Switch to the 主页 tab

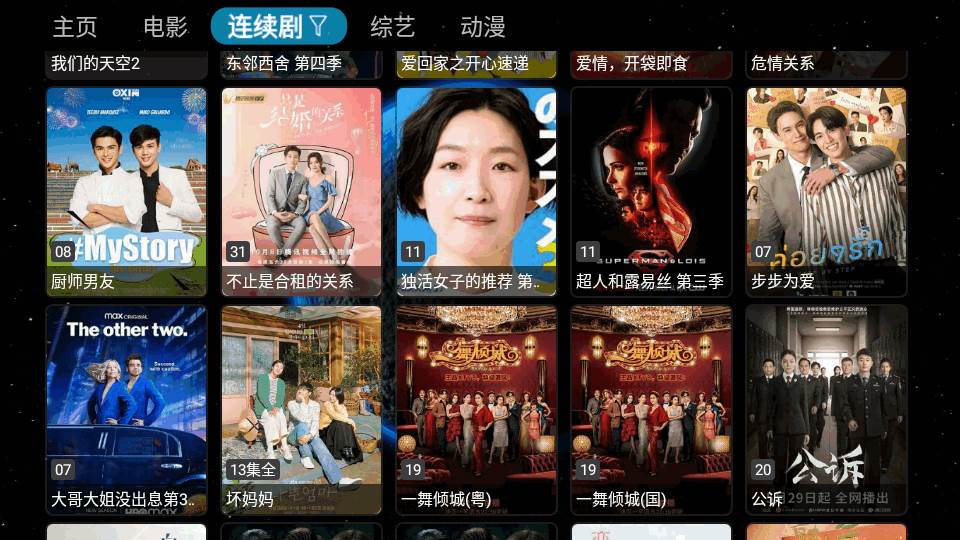(x=75, y=27)
